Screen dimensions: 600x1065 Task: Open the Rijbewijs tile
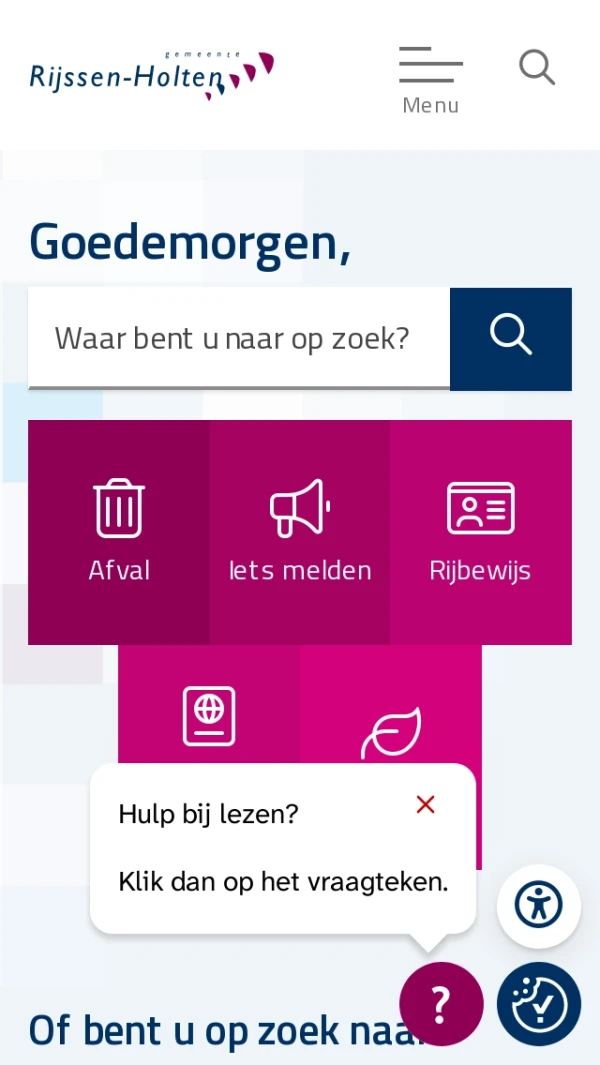coord(480,532)
